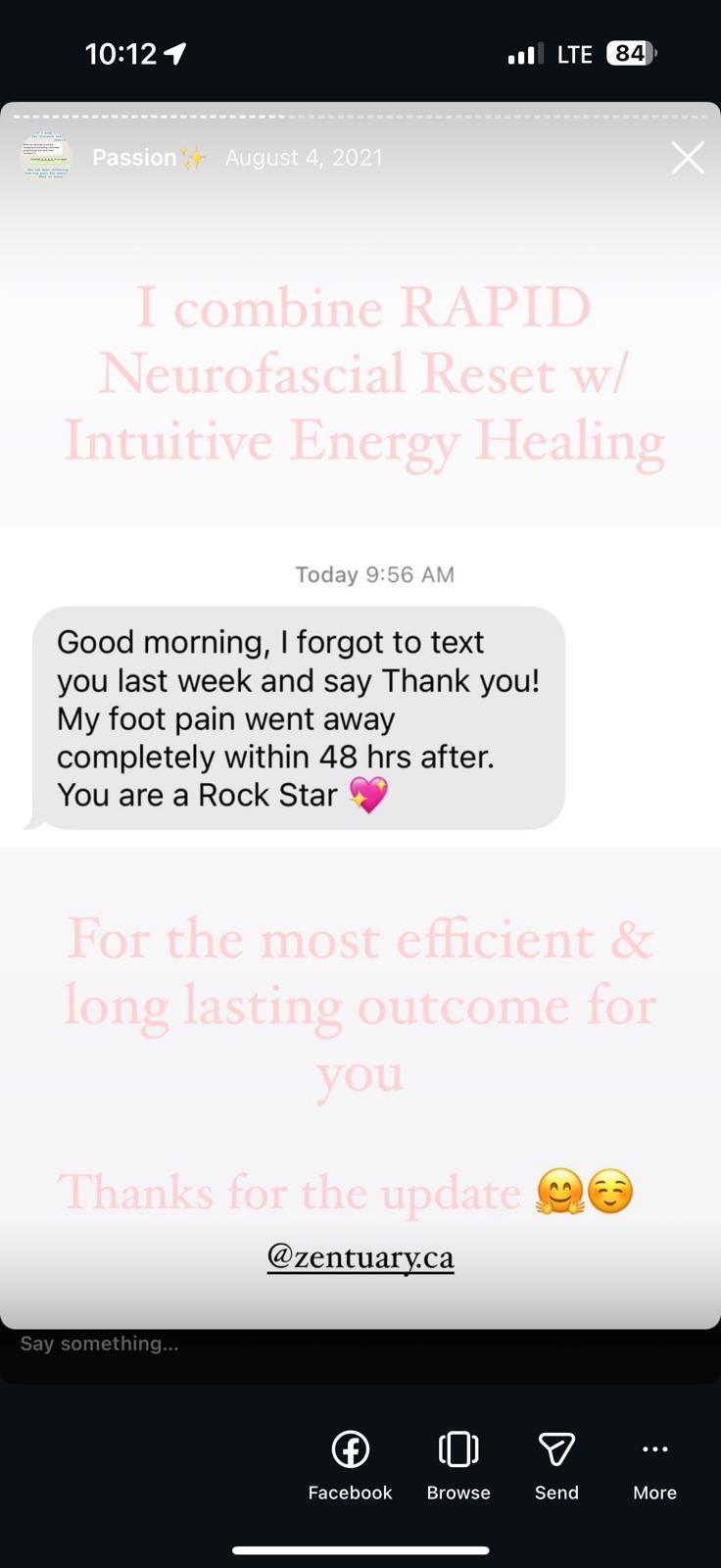Screen dimensions: 721x1568
Task: Send the story via direct message
Action: [x=555, y=1460]
